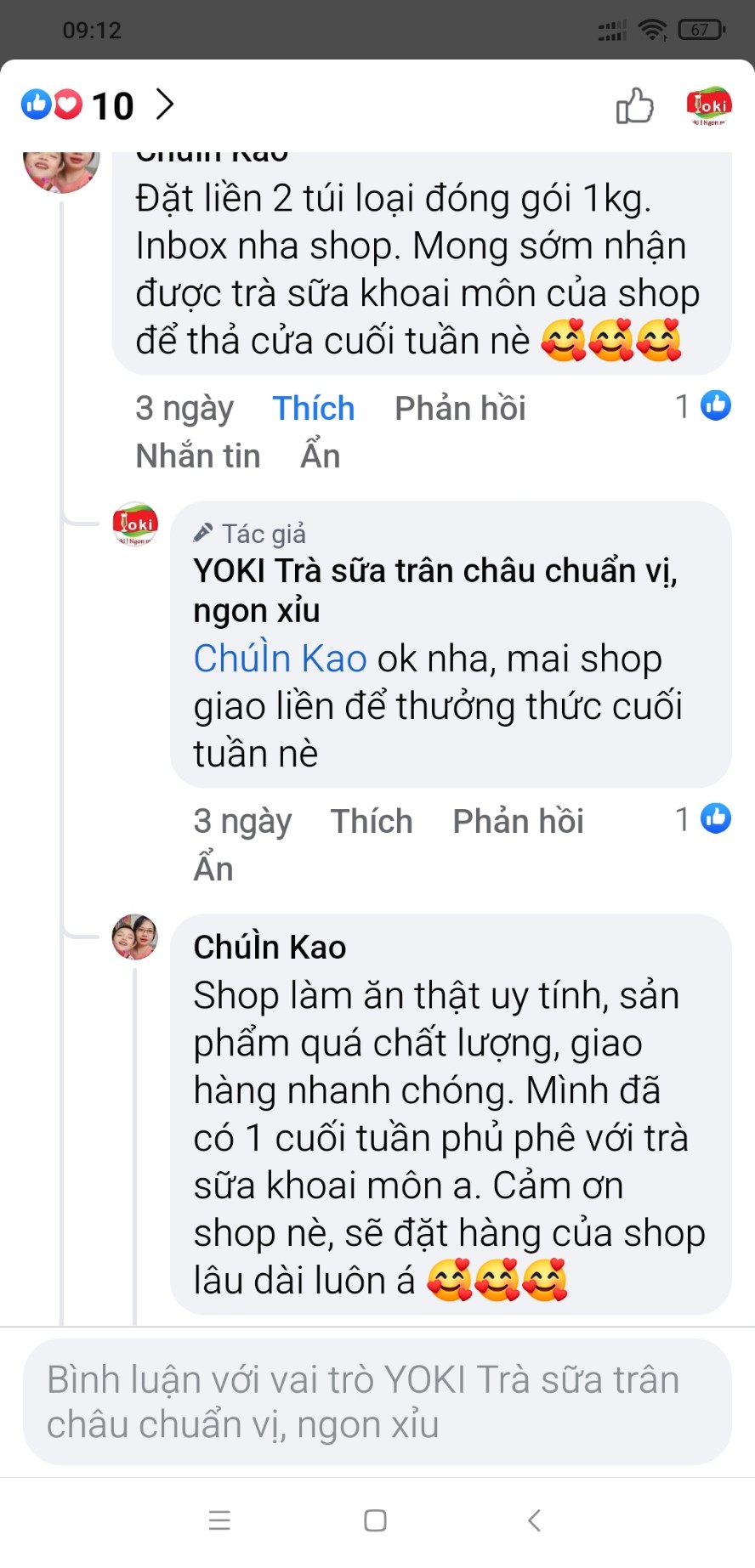Hide the YOKI author reply with Ẩn
The width and height of the screenshot is (755, 1568).
(213, 869)
